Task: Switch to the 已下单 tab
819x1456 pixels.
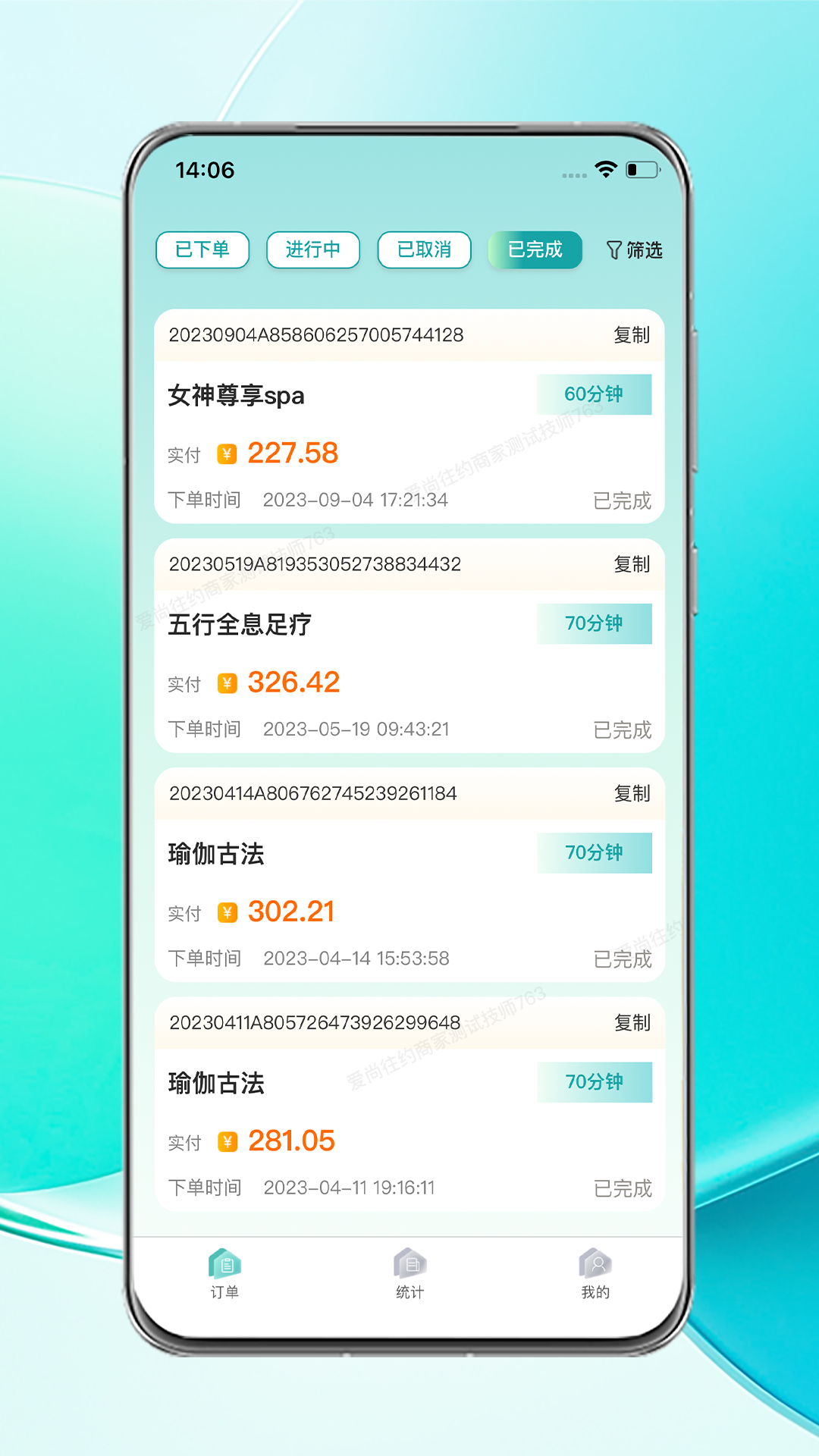Action: (x=202, y=249)
